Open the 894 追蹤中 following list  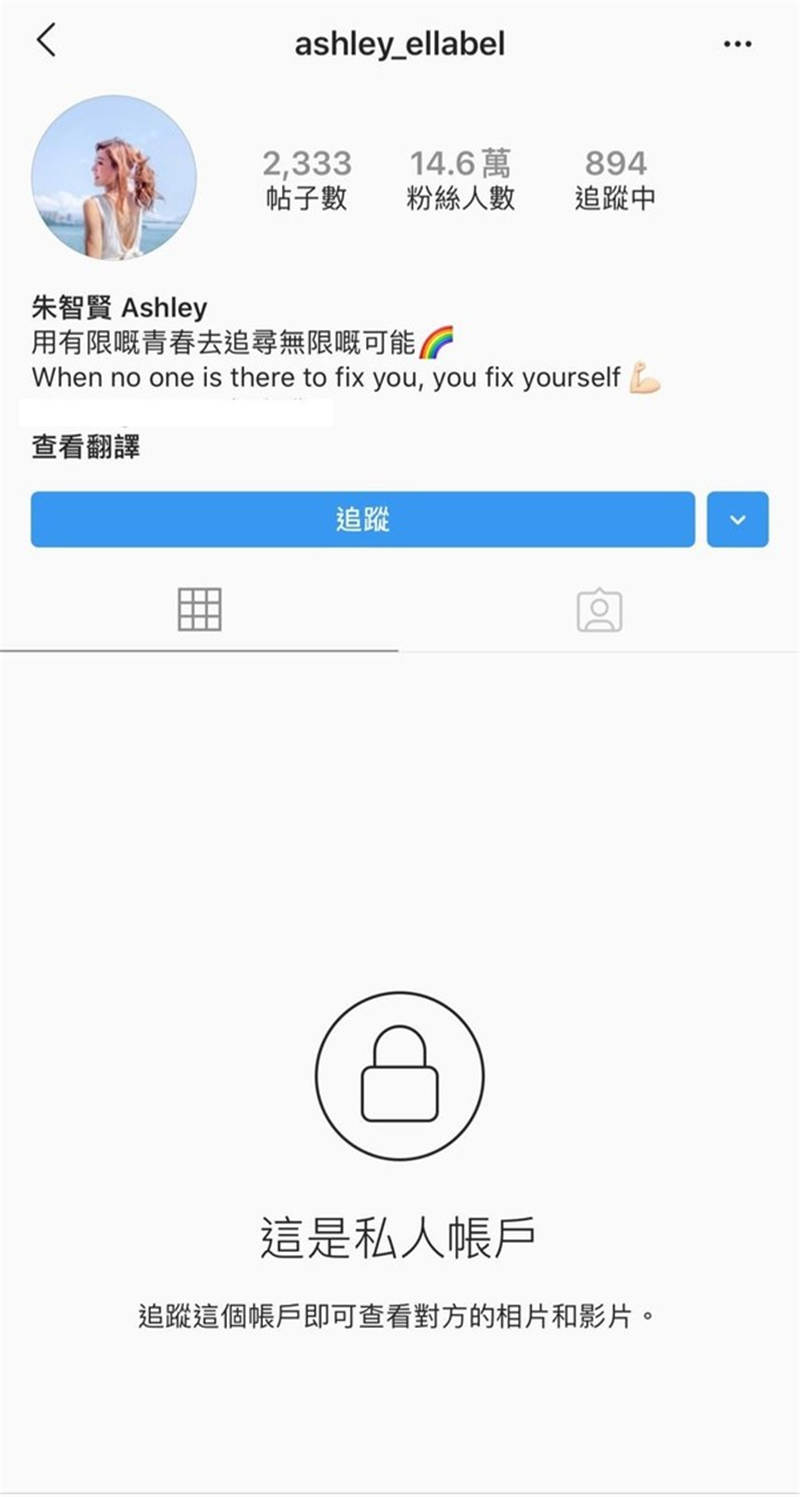(x=615, y=179)
